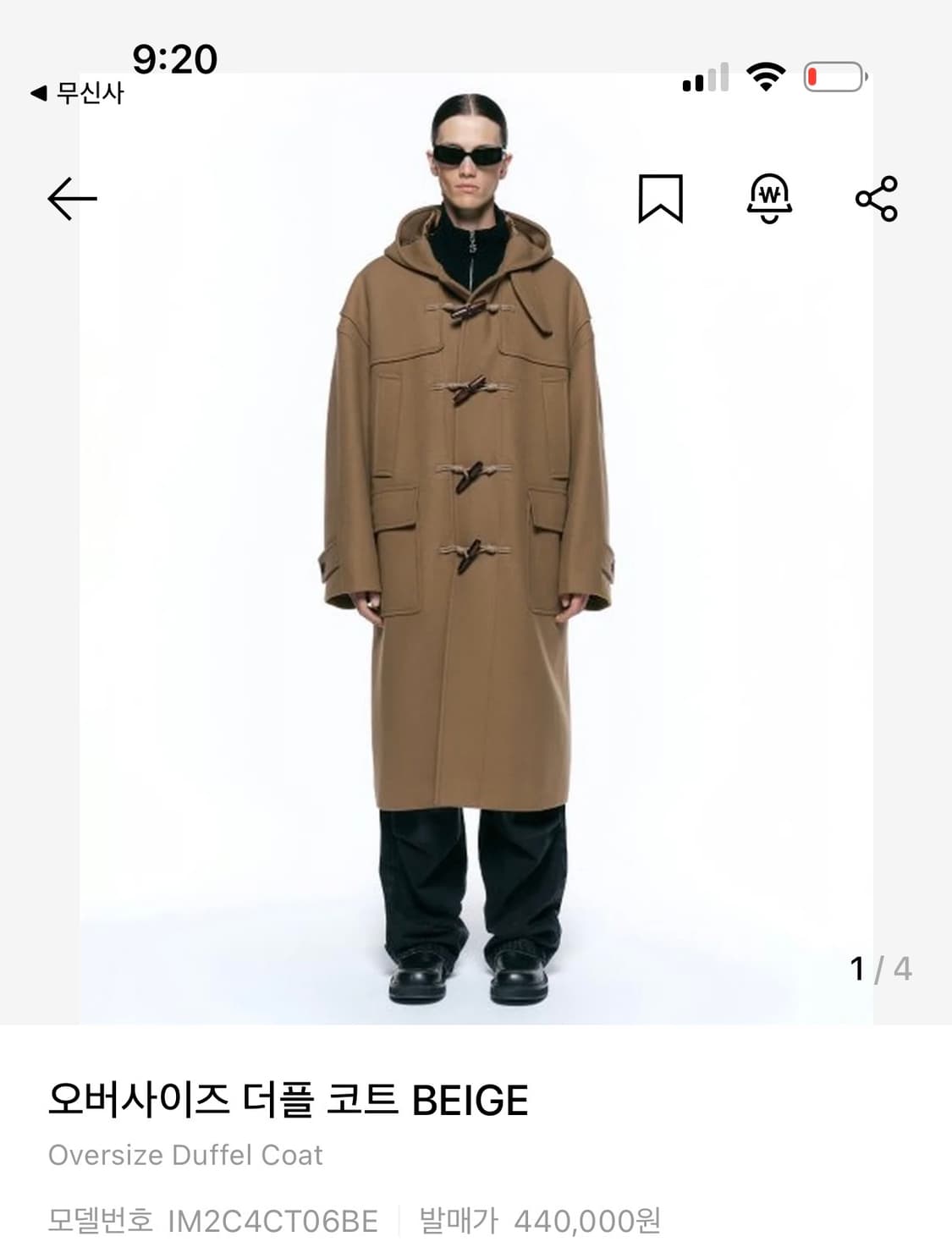Share this product via the share icon
Image resolution: width=952 pixels, height=1253 pixels.
[878, 200]
